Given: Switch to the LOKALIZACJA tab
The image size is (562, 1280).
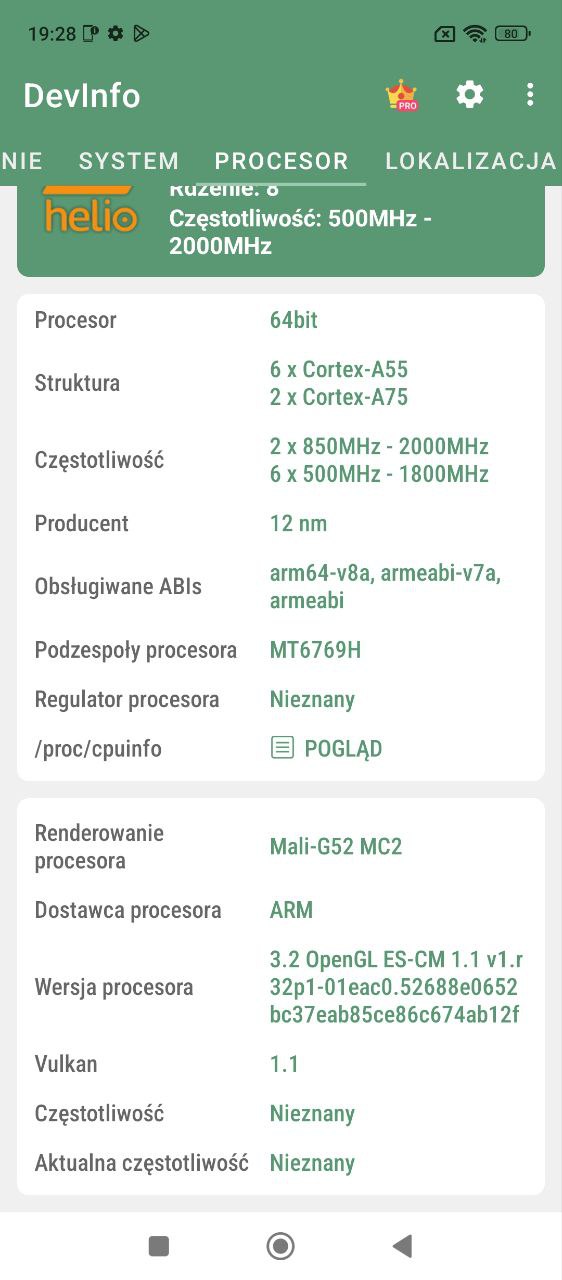Looking at the screenshot, I should click(470, 161).
